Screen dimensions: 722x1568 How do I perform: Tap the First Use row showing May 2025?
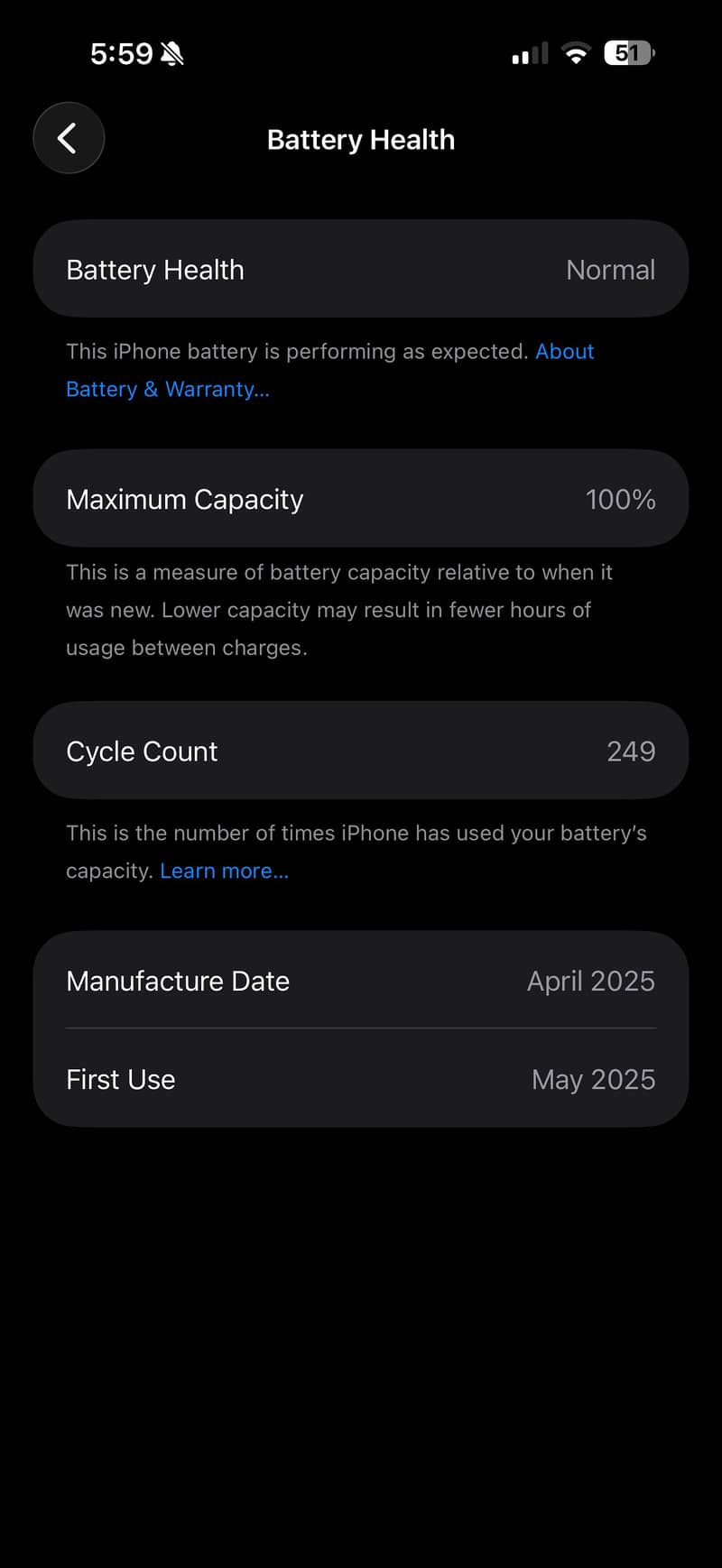click(x=360, y=1079)
